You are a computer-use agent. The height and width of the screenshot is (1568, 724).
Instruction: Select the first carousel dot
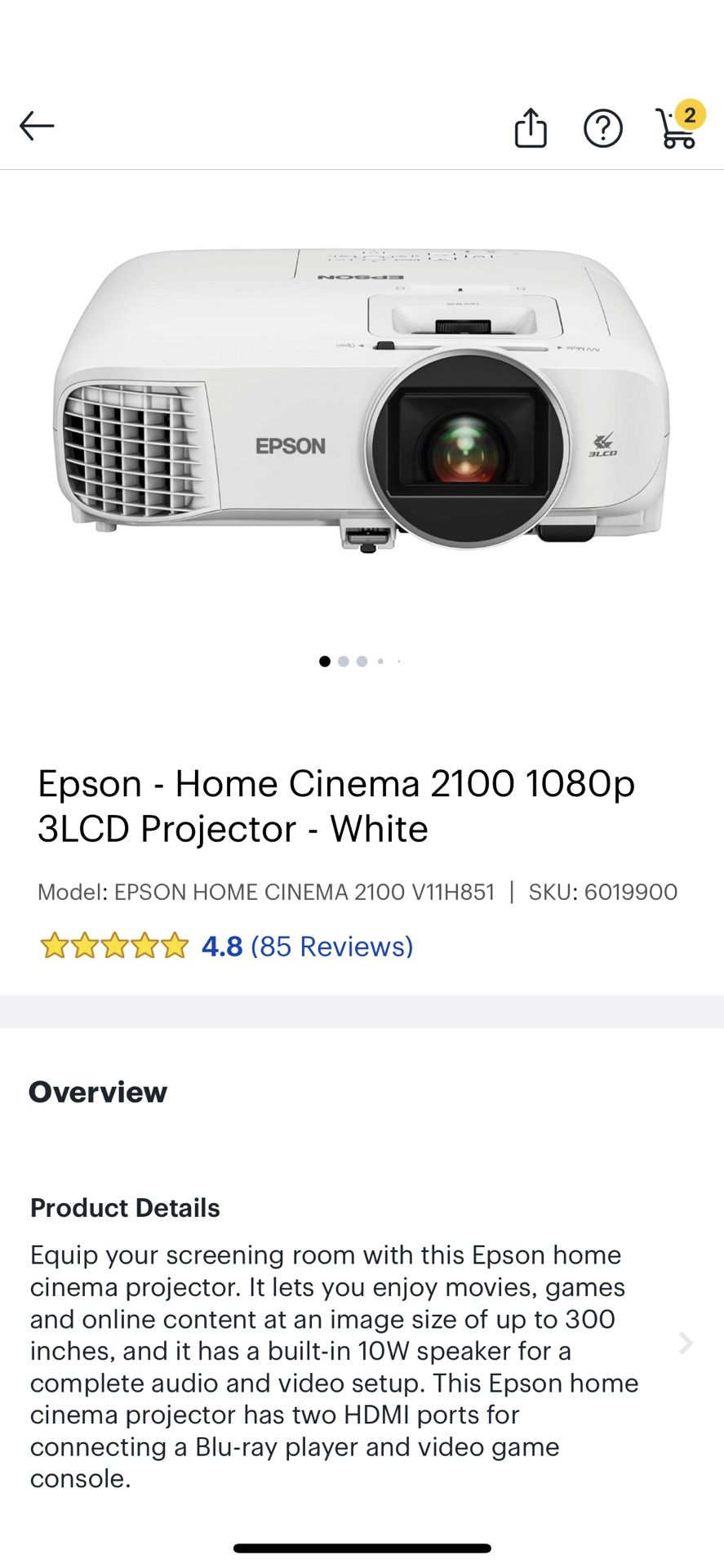[x=325, y=661]
